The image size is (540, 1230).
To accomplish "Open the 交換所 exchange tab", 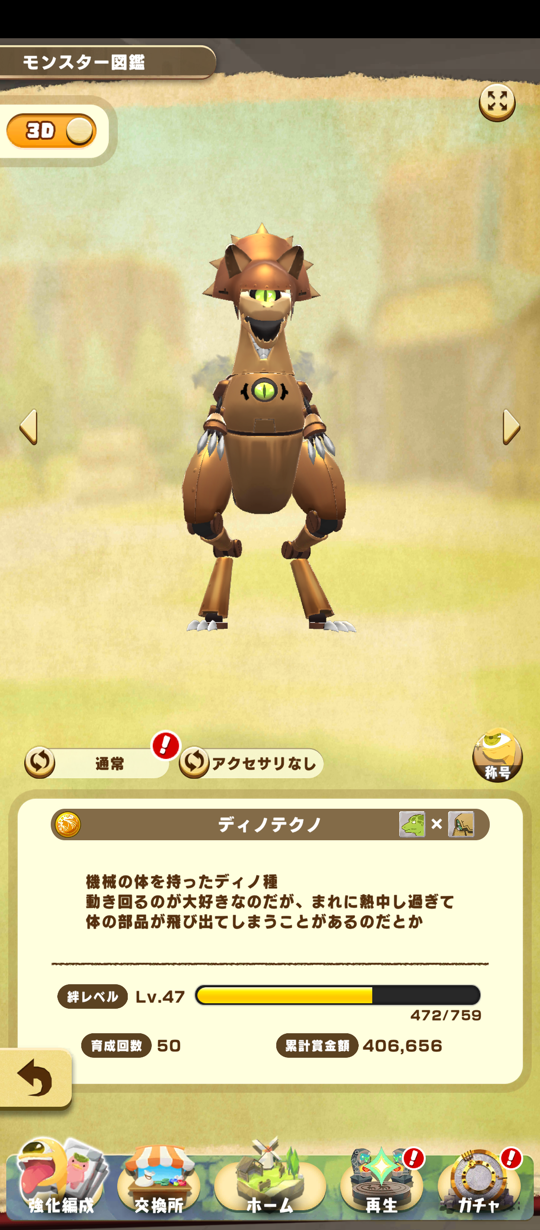I will coord(160,1180).
